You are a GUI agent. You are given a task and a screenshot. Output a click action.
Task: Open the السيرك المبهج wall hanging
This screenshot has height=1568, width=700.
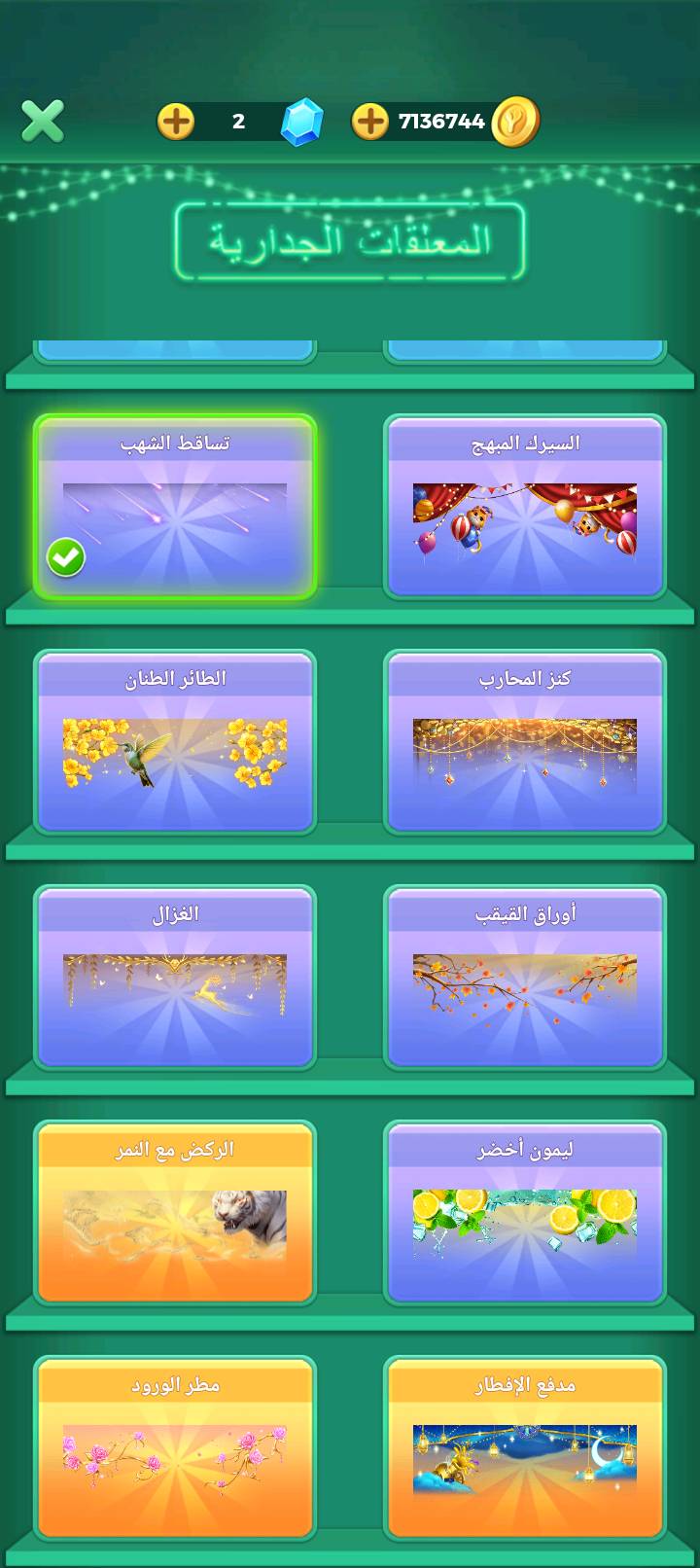(x=525, y=507)
